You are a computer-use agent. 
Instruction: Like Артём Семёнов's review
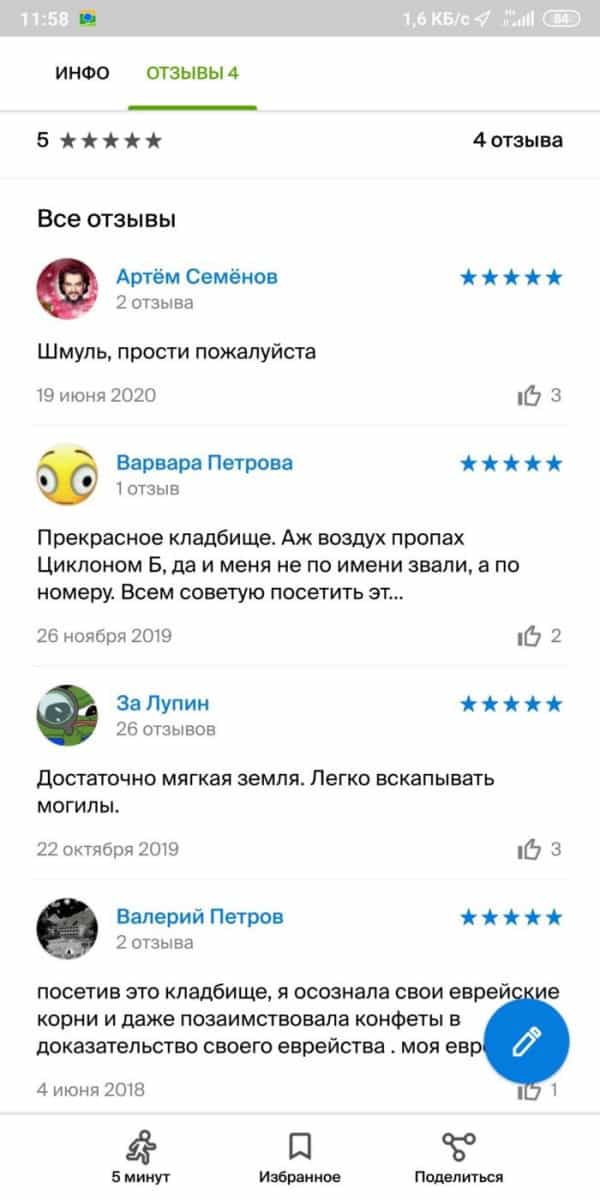(529, 395)
